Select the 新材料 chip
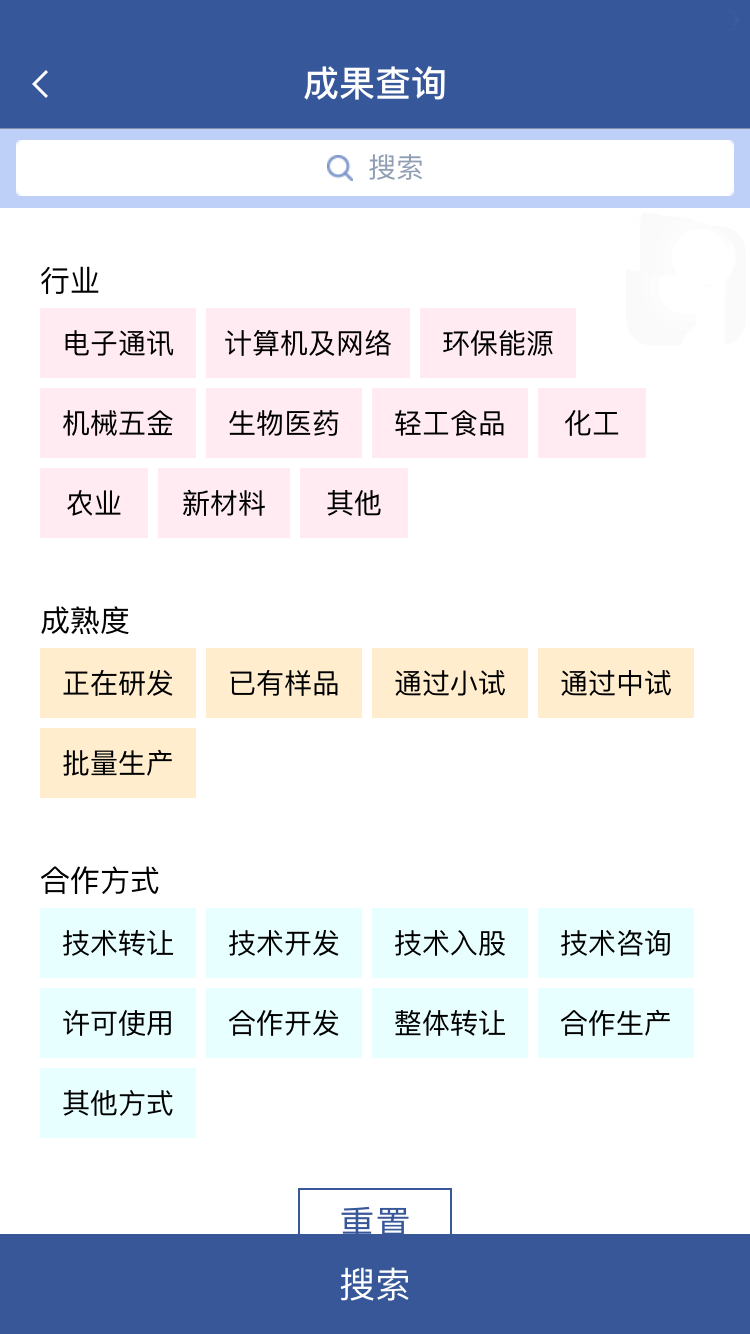The width and height of the screenshot is (750, 1334). pos(224,503)
